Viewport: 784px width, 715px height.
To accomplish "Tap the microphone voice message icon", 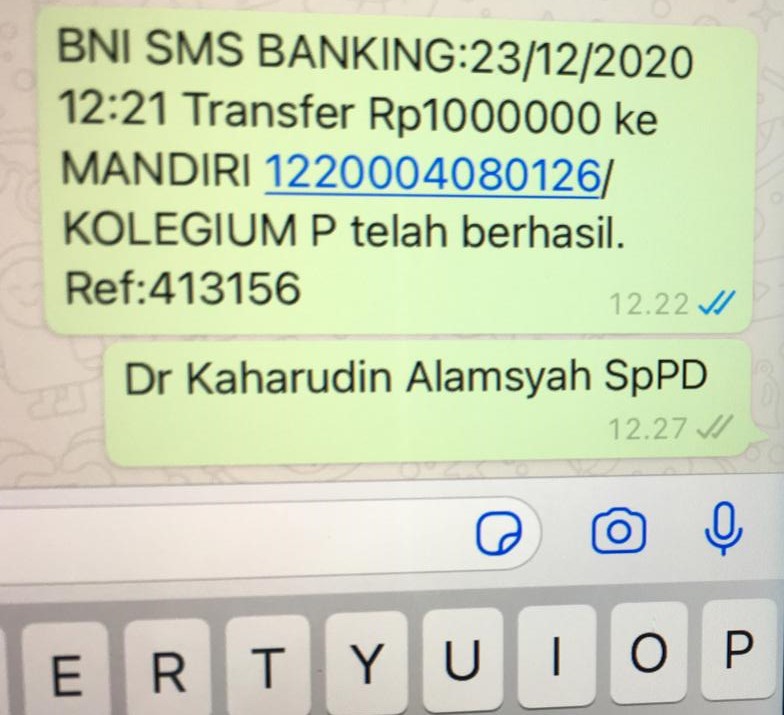I will pos(722,529).
